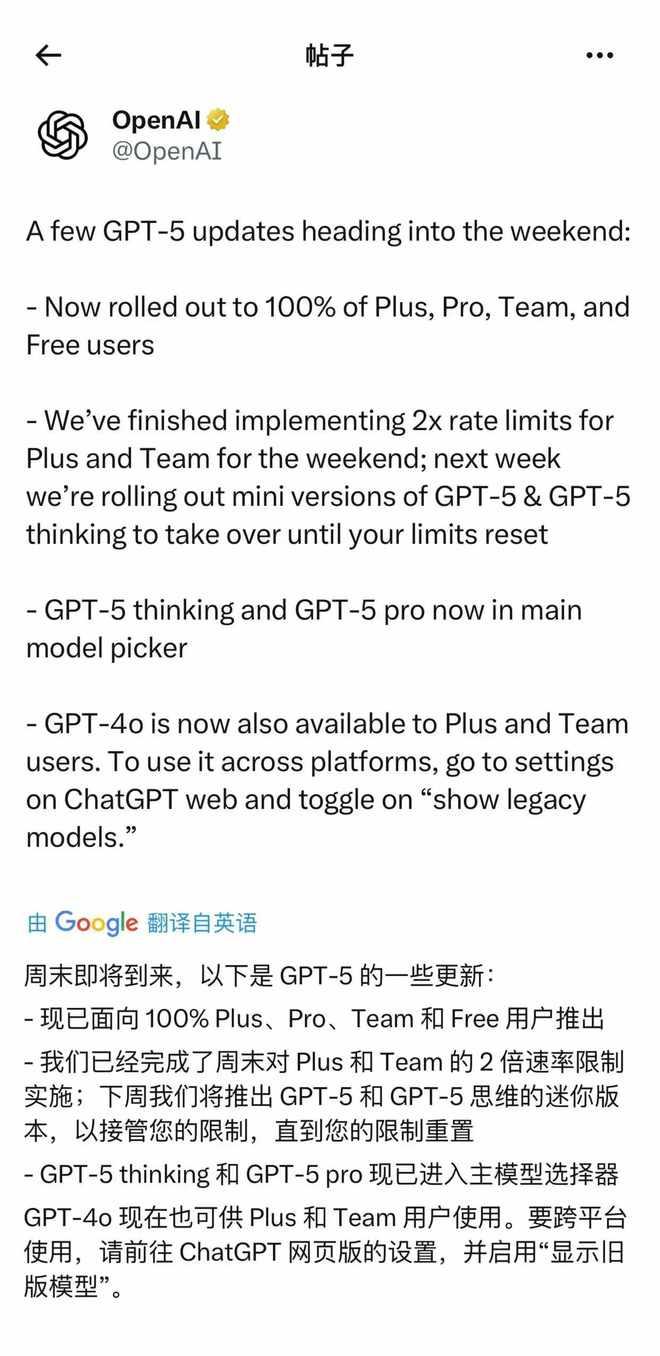Open the three-dot overflow menu
660x1356 pixels.
tap(599, 55)
